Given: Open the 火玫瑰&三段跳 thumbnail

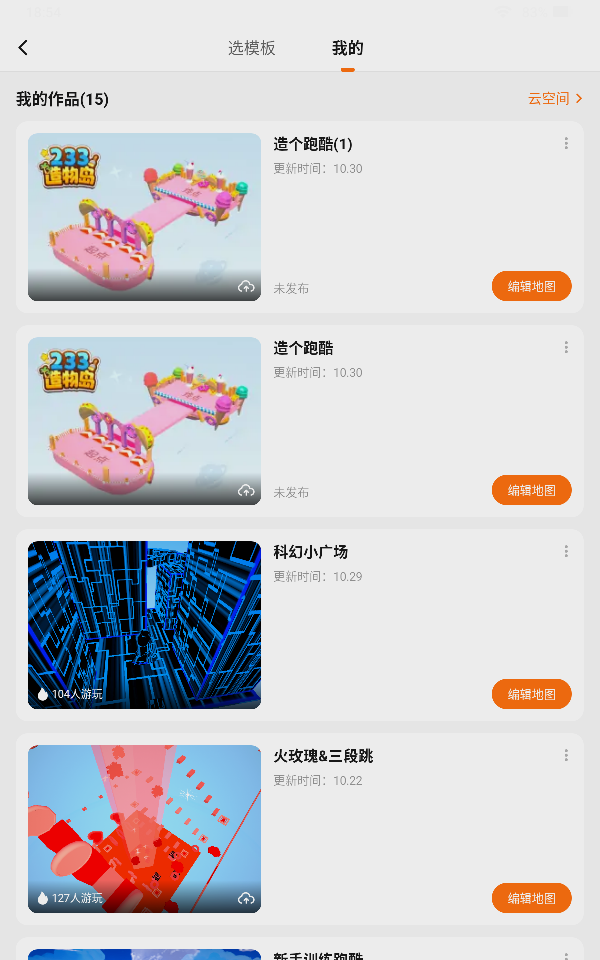Looking at the screenshot, I should click(x=144, y=828).
